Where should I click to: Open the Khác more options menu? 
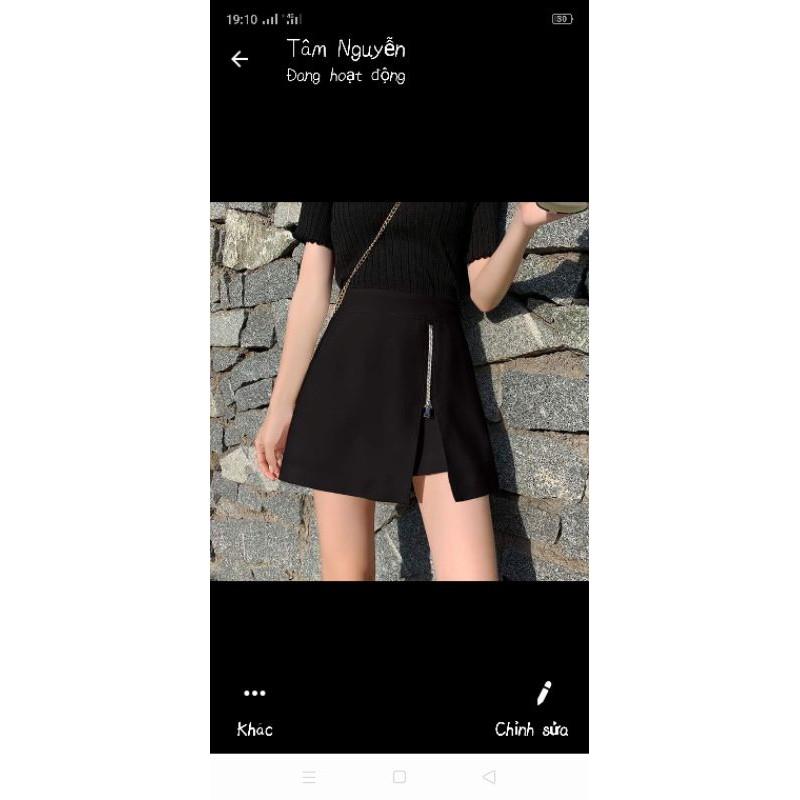pos(255,711)
